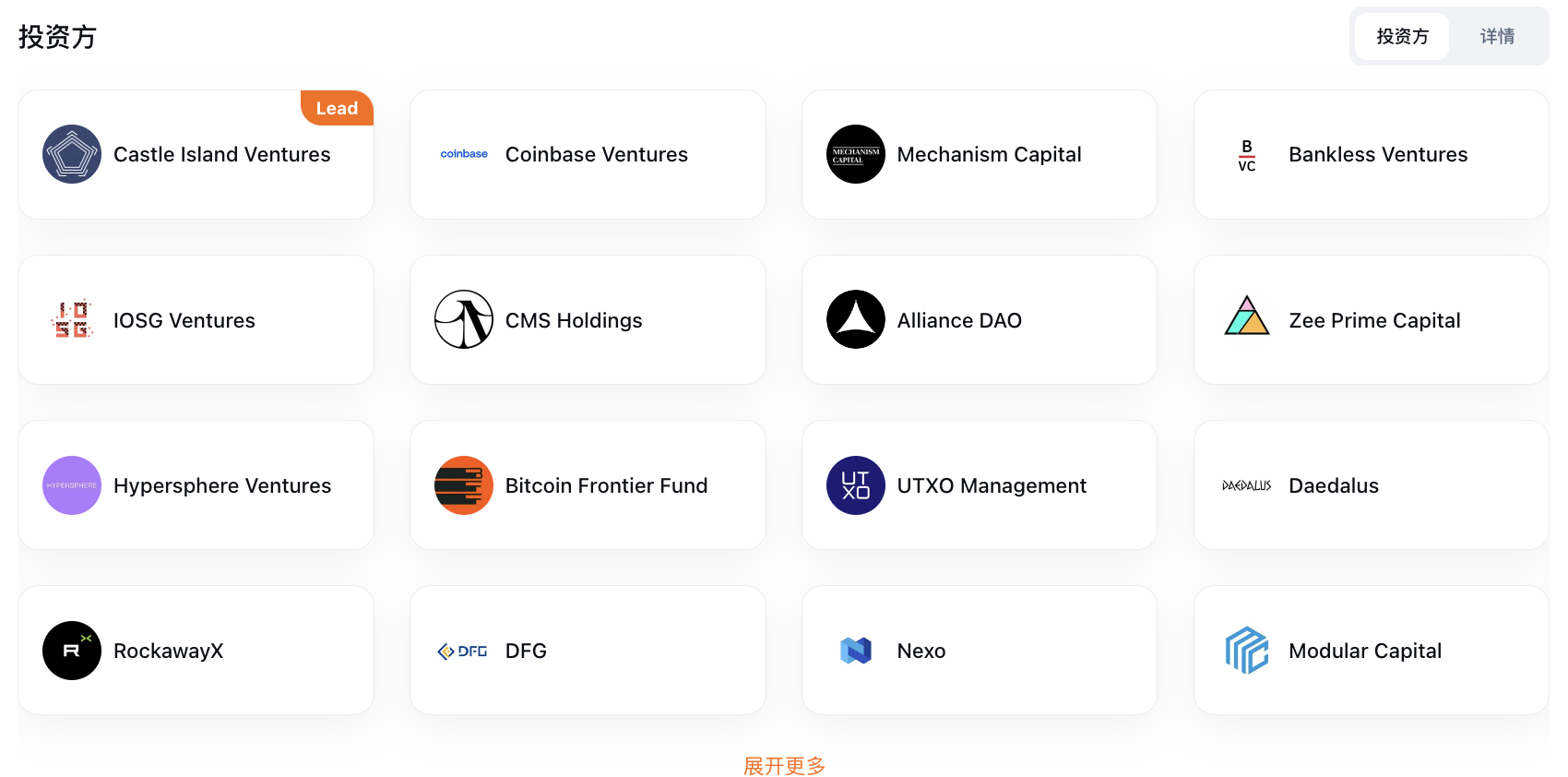Open RockawayX investor card
The height and width of the screenshot is (777, 1568).
point(196,651)
